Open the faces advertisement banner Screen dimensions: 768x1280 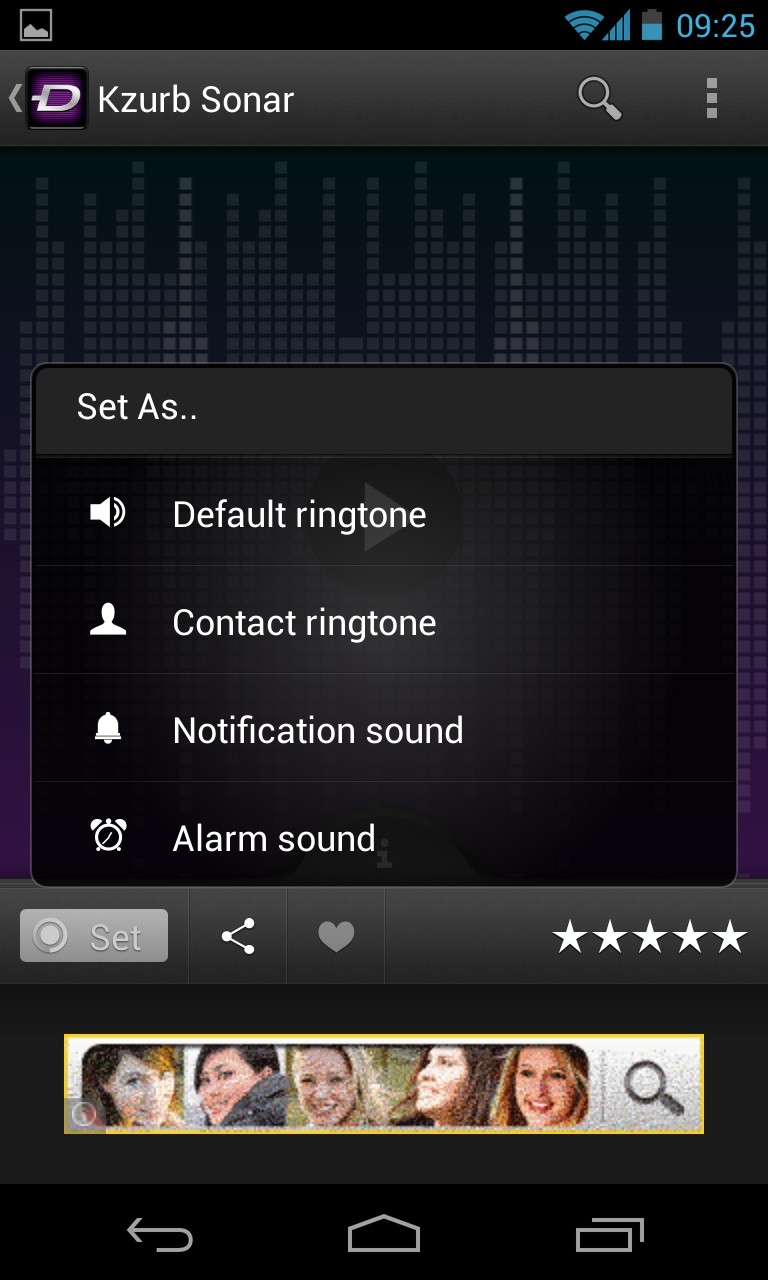pos(384,1084)
